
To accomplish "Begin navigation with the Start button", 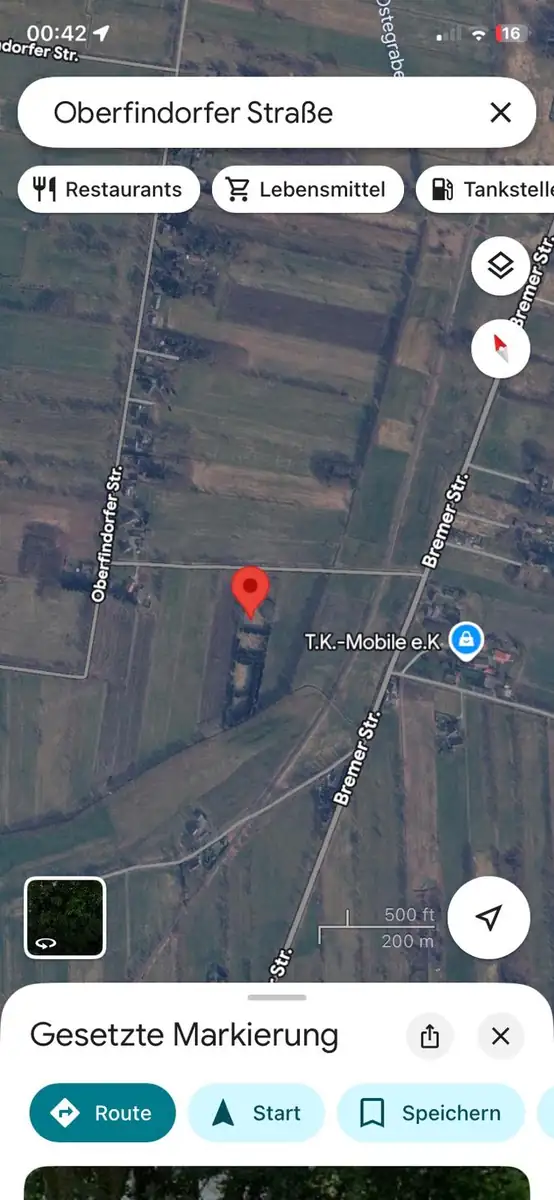I will point(257,1113).
